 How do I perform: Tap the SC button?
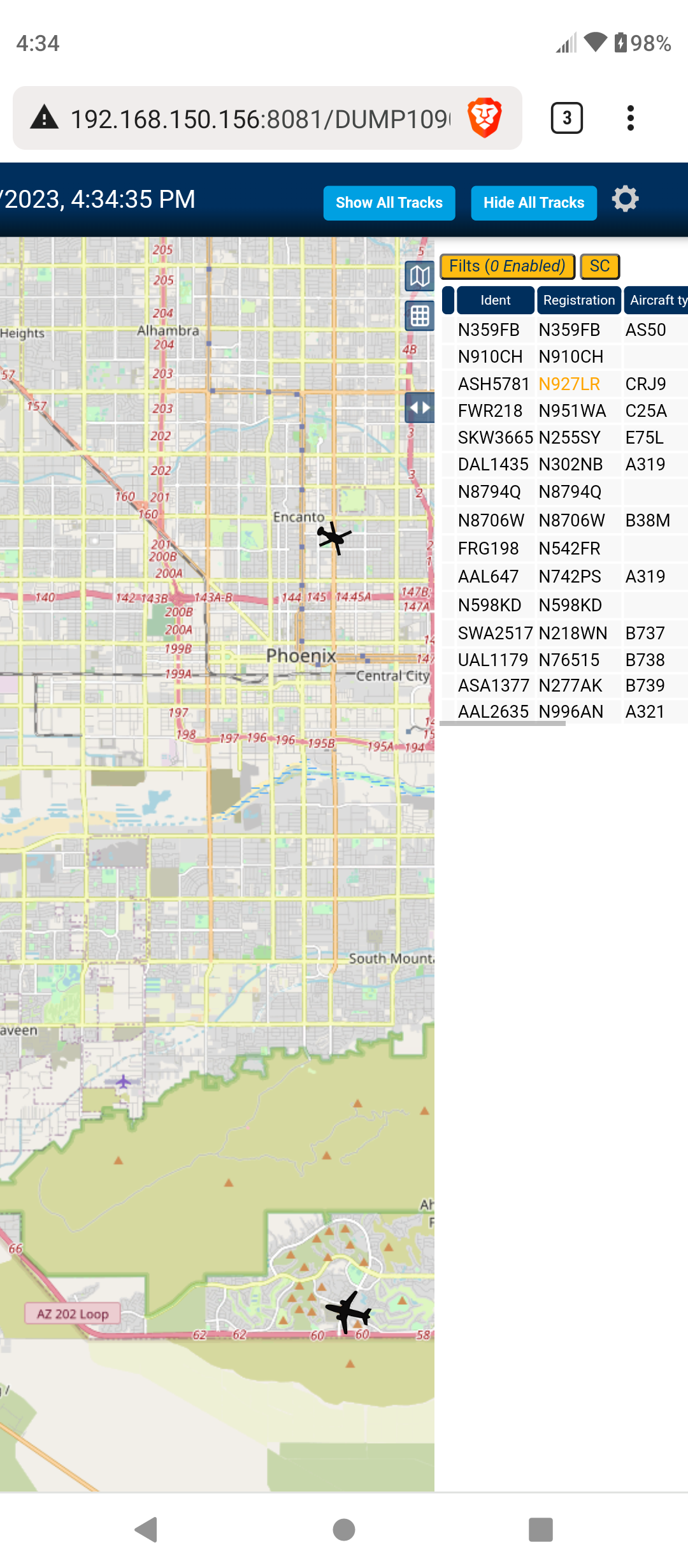tap(600, 266)
